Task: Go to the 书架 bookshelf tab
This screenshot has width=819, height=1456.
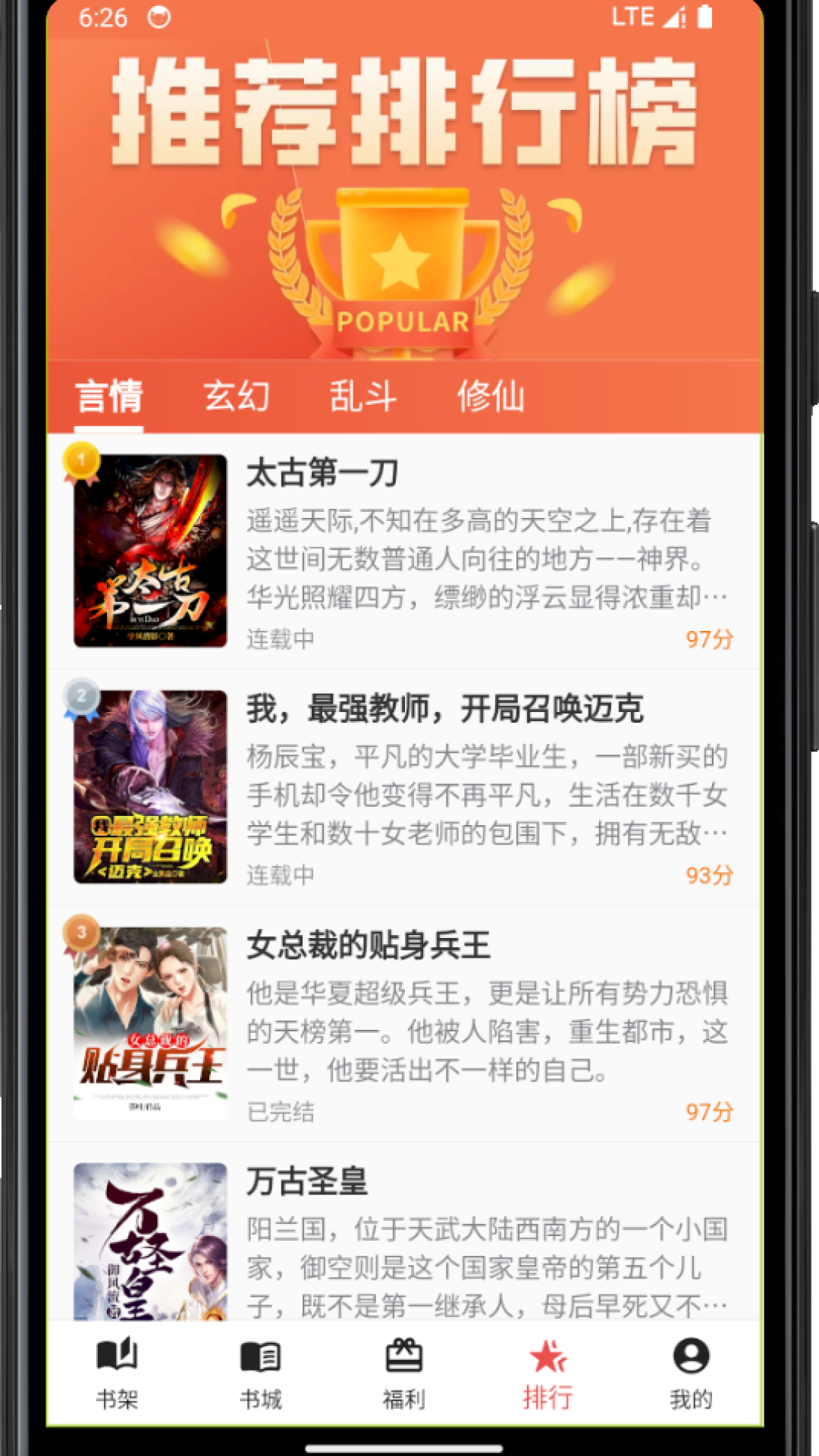Action: (x=117, y=1373)
